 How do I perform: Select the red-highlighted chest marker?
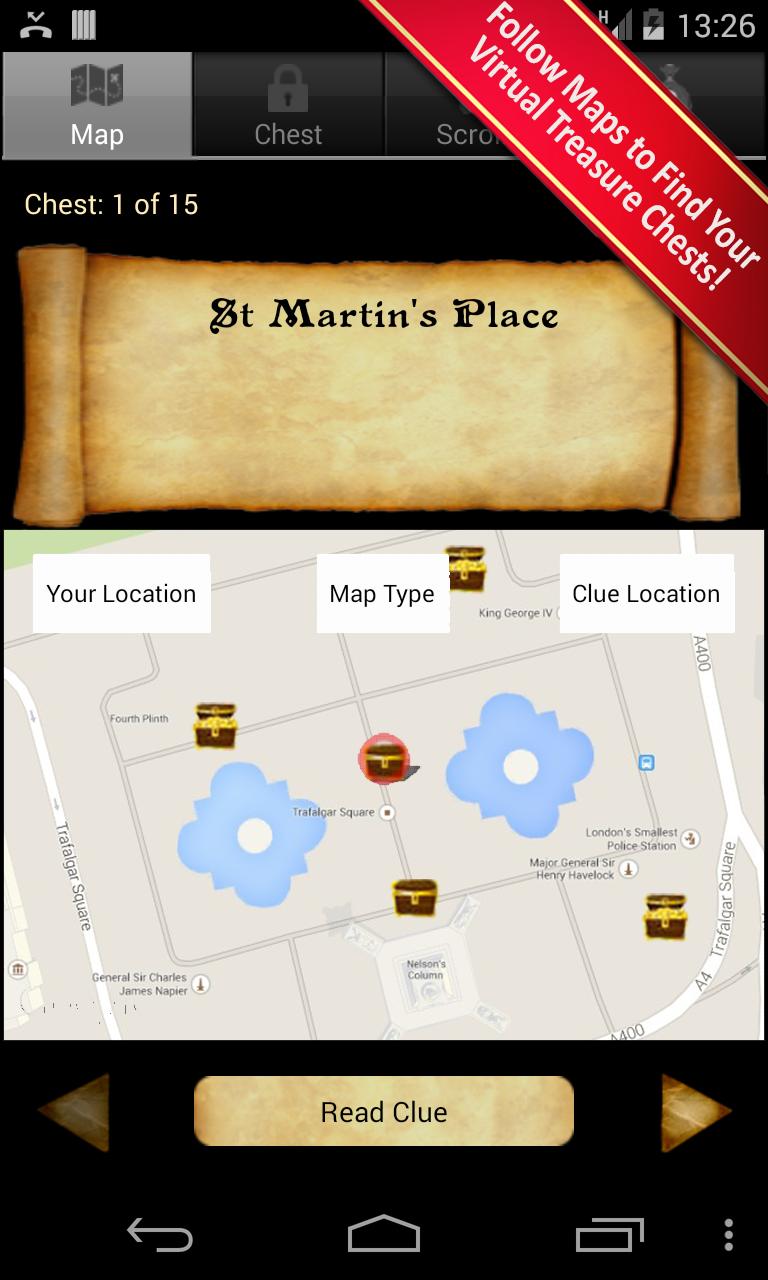pos(383,760)
